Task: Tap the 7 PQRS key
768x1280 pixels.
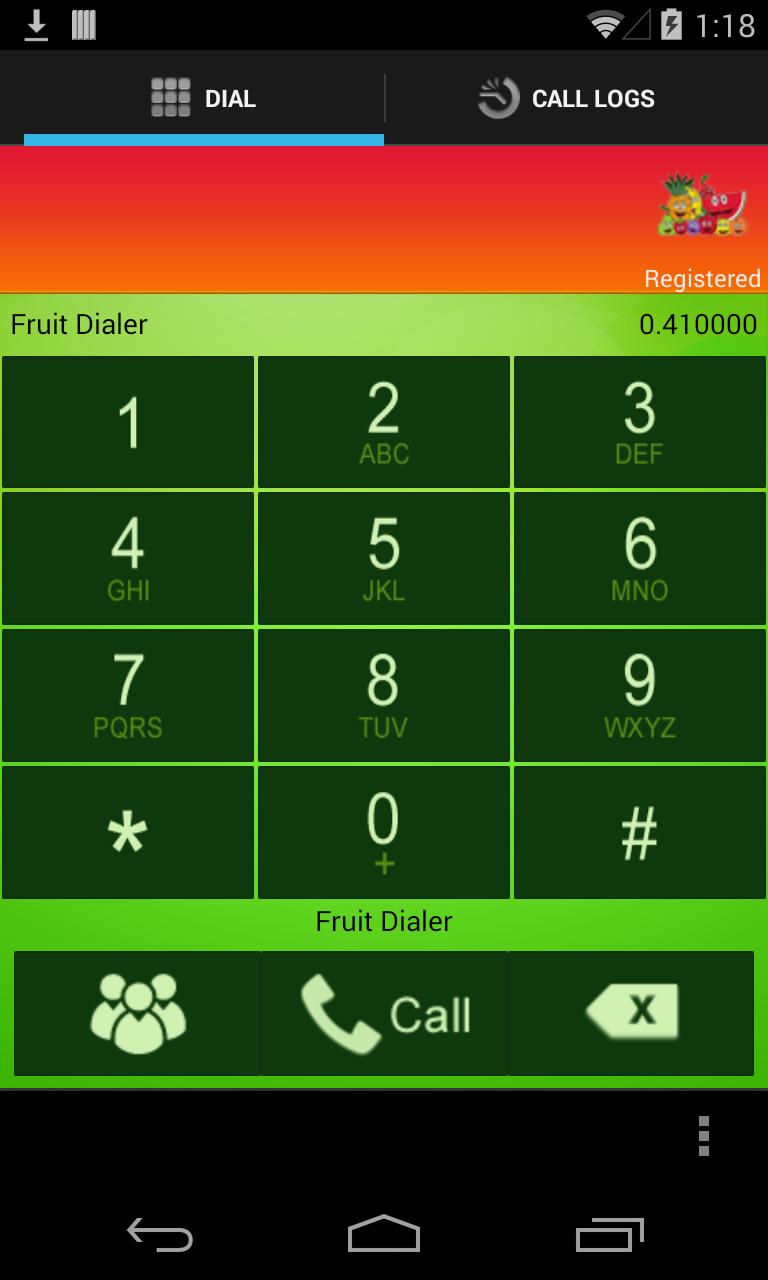Action: point(128,696)
